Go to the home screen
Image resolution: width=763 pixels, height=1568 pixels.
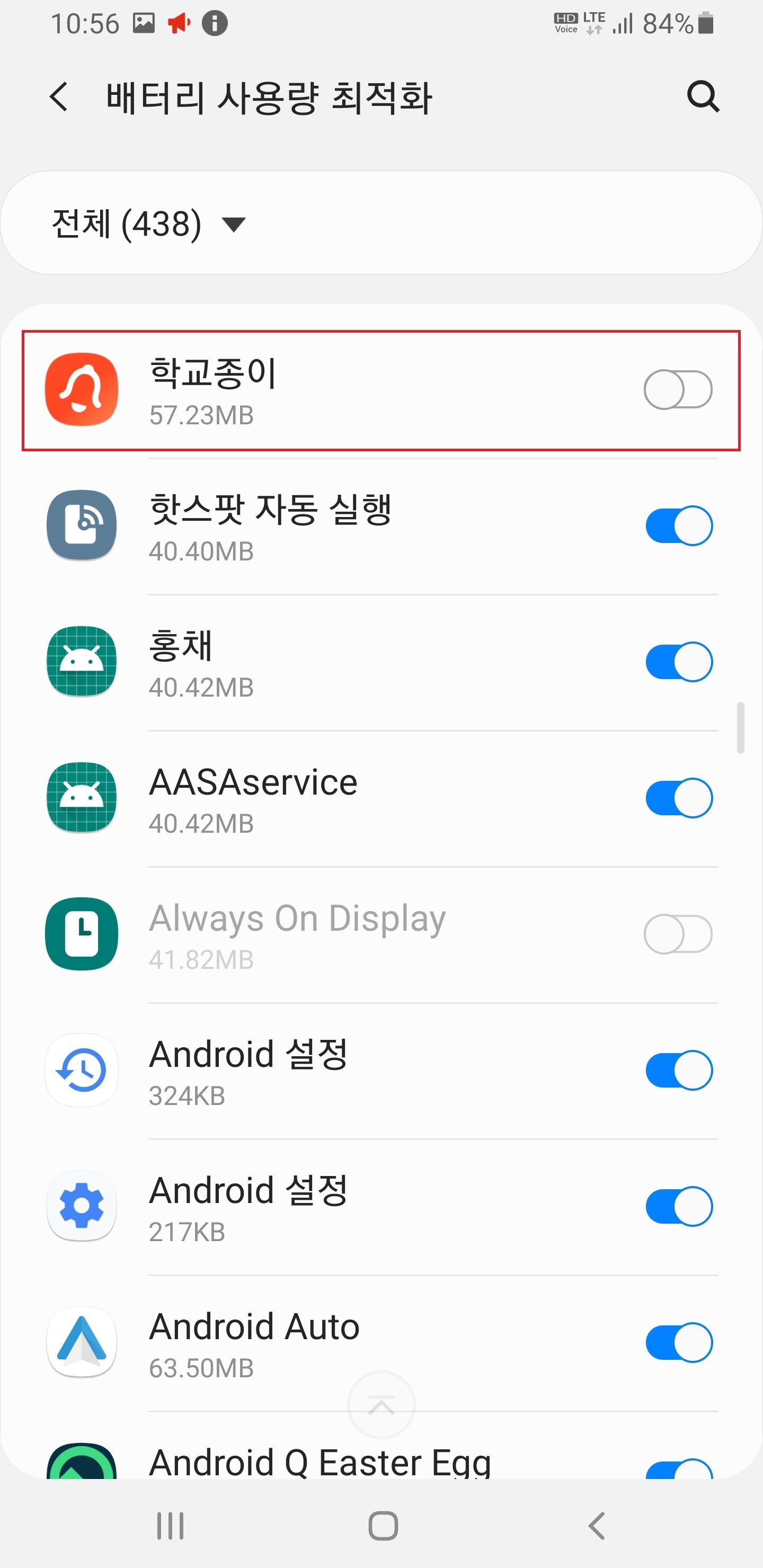(x=383, y=1526)
